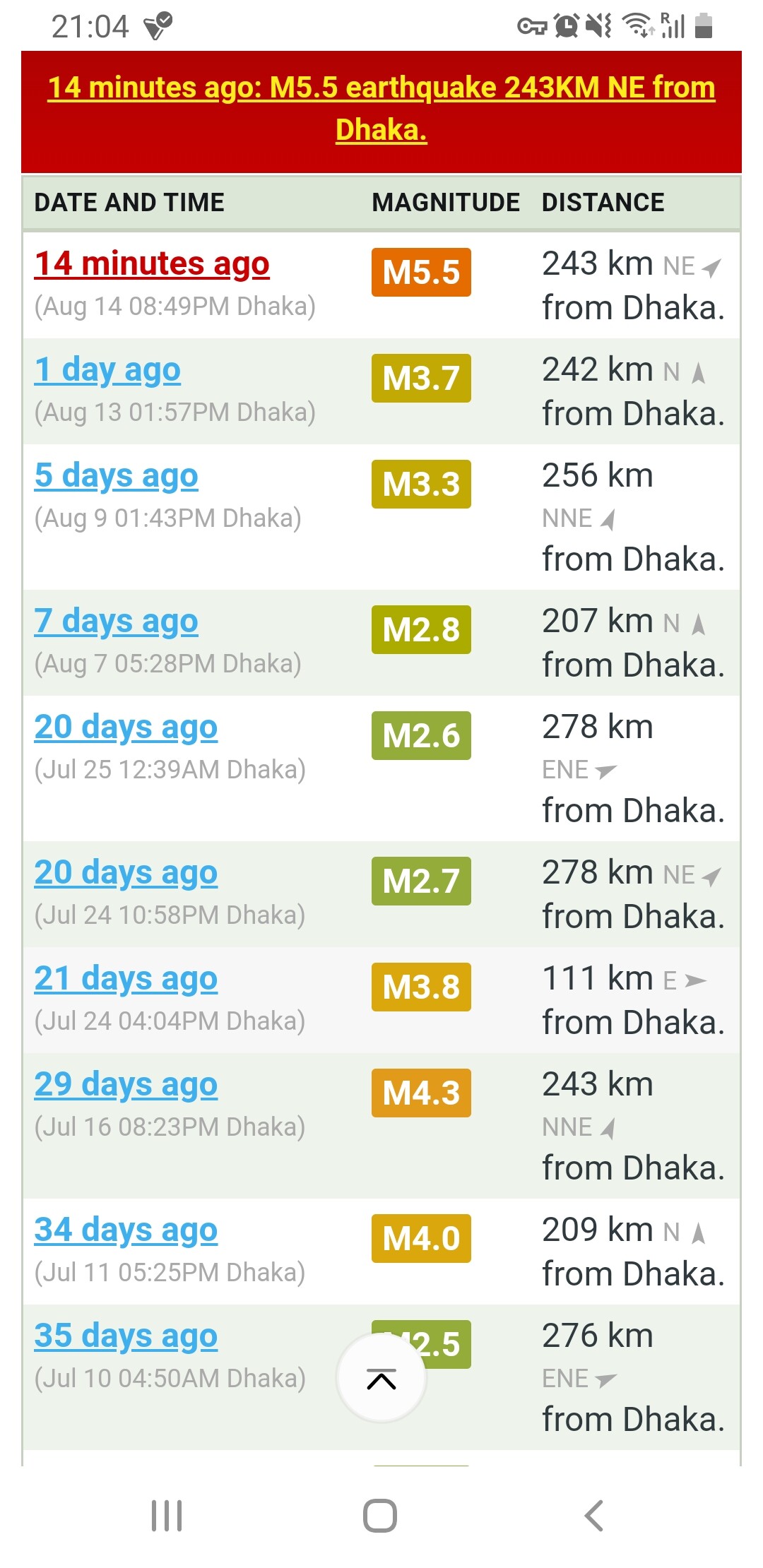Open the '34 days ago' earthquake link
Screen dimensions: 763x1568
coord(126,1230)
